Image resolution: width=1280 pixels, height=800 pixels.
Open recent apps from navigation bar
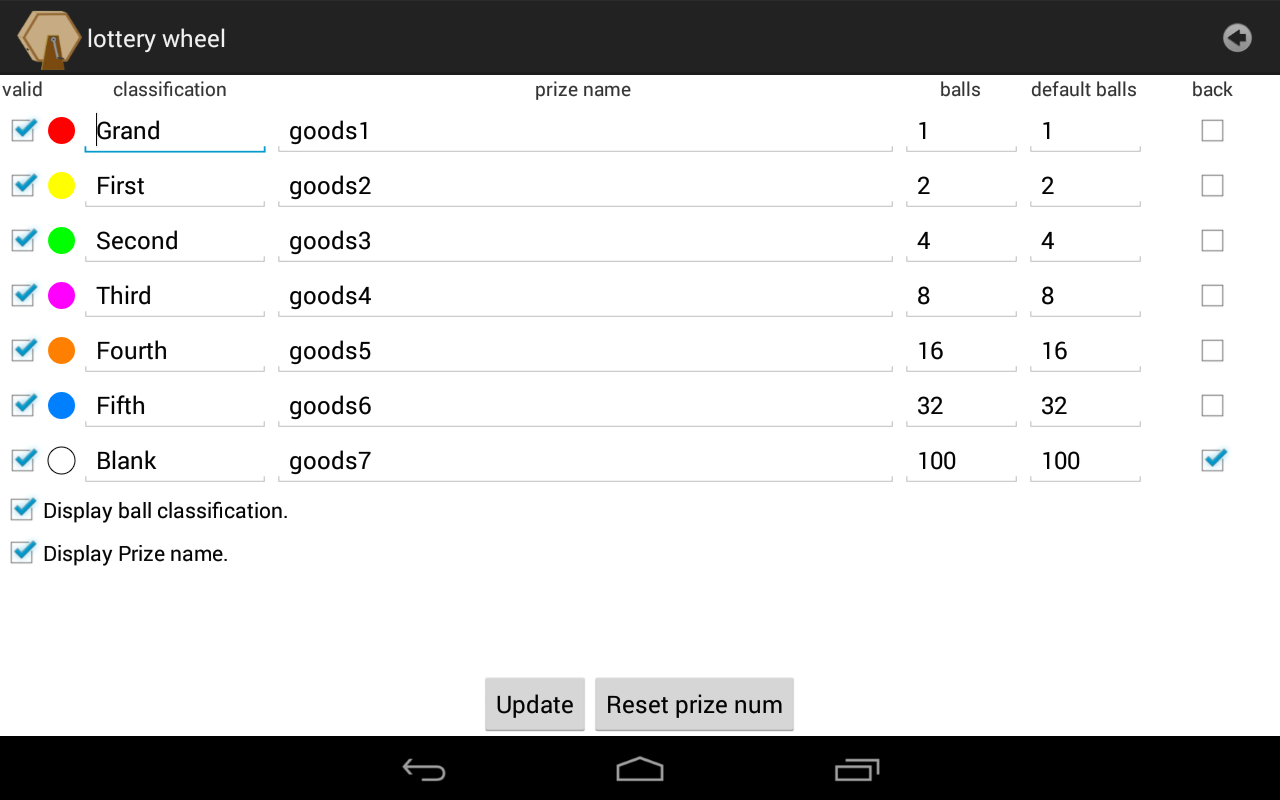click(856, 769)
